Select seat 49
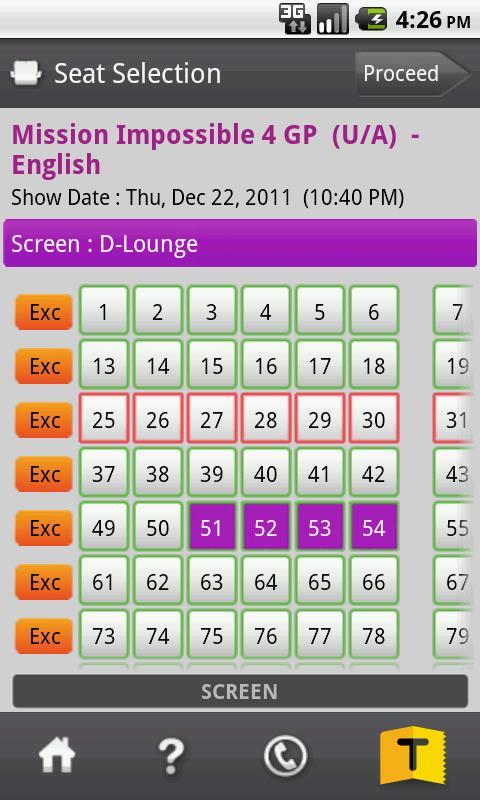This screenshot has width=480, height=800. (x=104, y=527)
